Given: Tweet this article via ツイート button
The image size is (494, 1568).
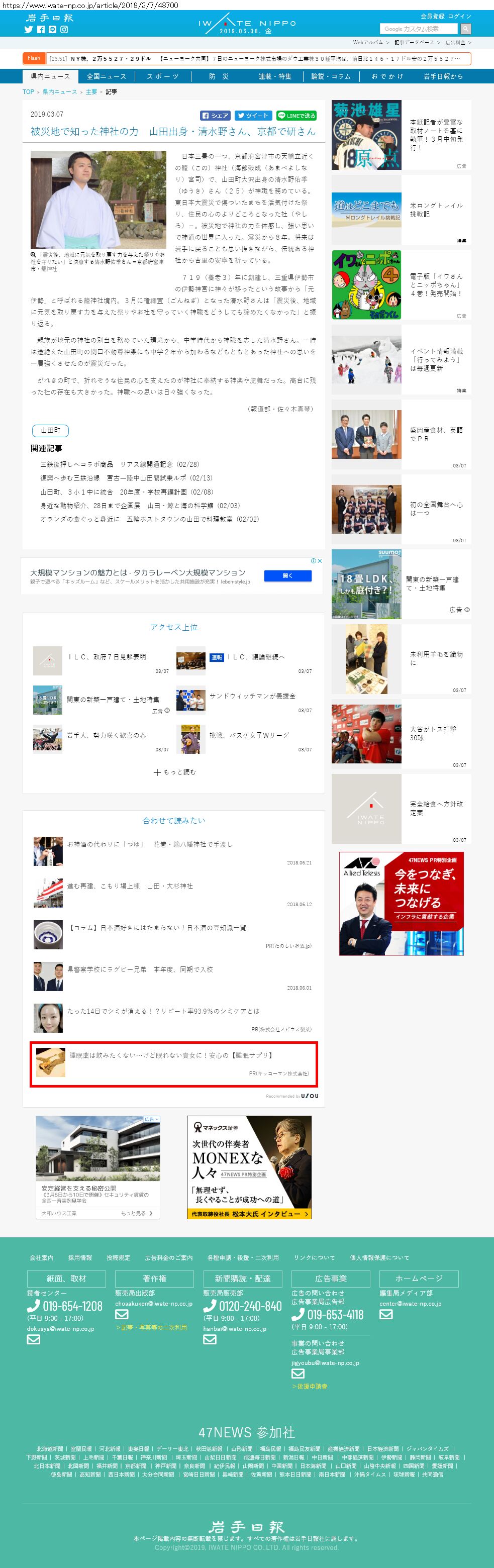Looking at the screenshot, I should (252, 115).
